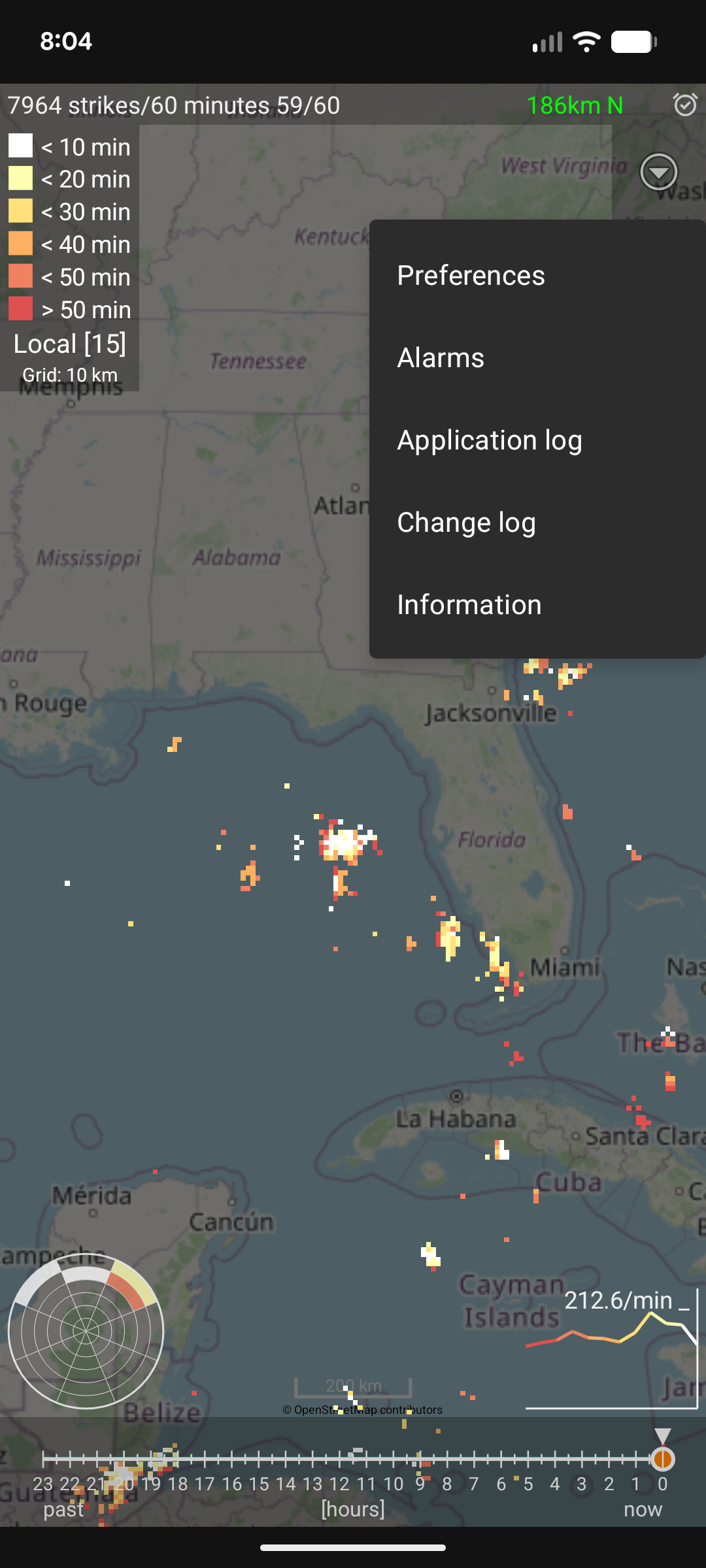Tap the dropdown arrow menu button
Image resolution: width=706 pixels, height=1568 pixels.
pyautogui.click(x=658, y=172)
